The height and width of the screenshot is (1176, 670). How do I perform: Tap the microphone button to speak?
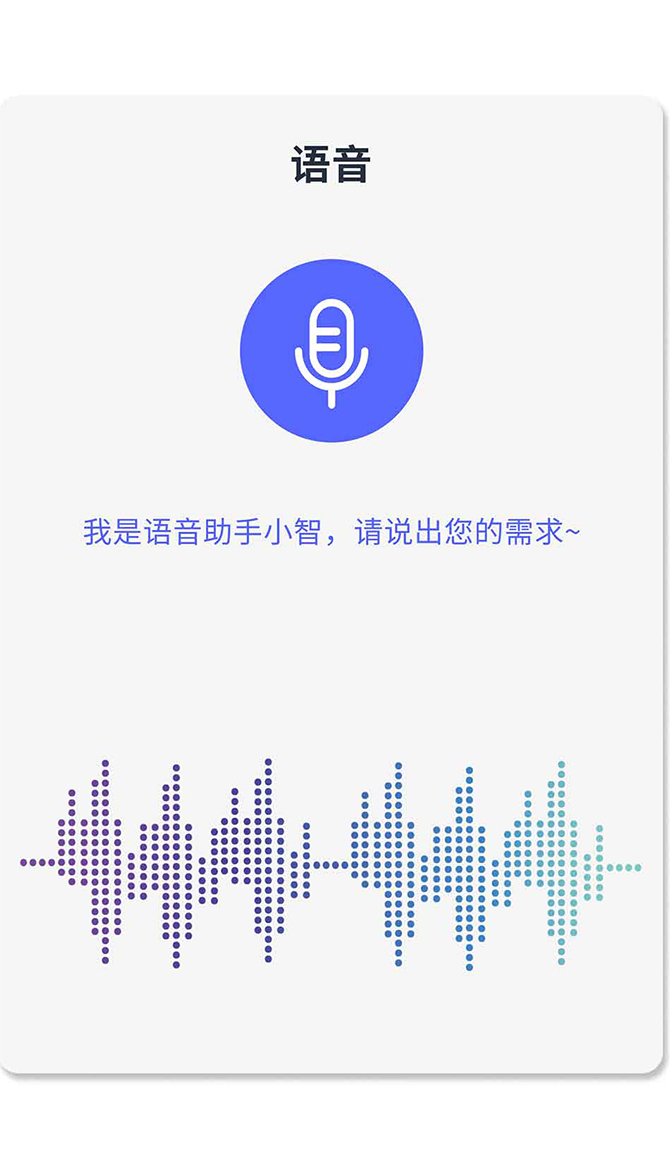331,351
